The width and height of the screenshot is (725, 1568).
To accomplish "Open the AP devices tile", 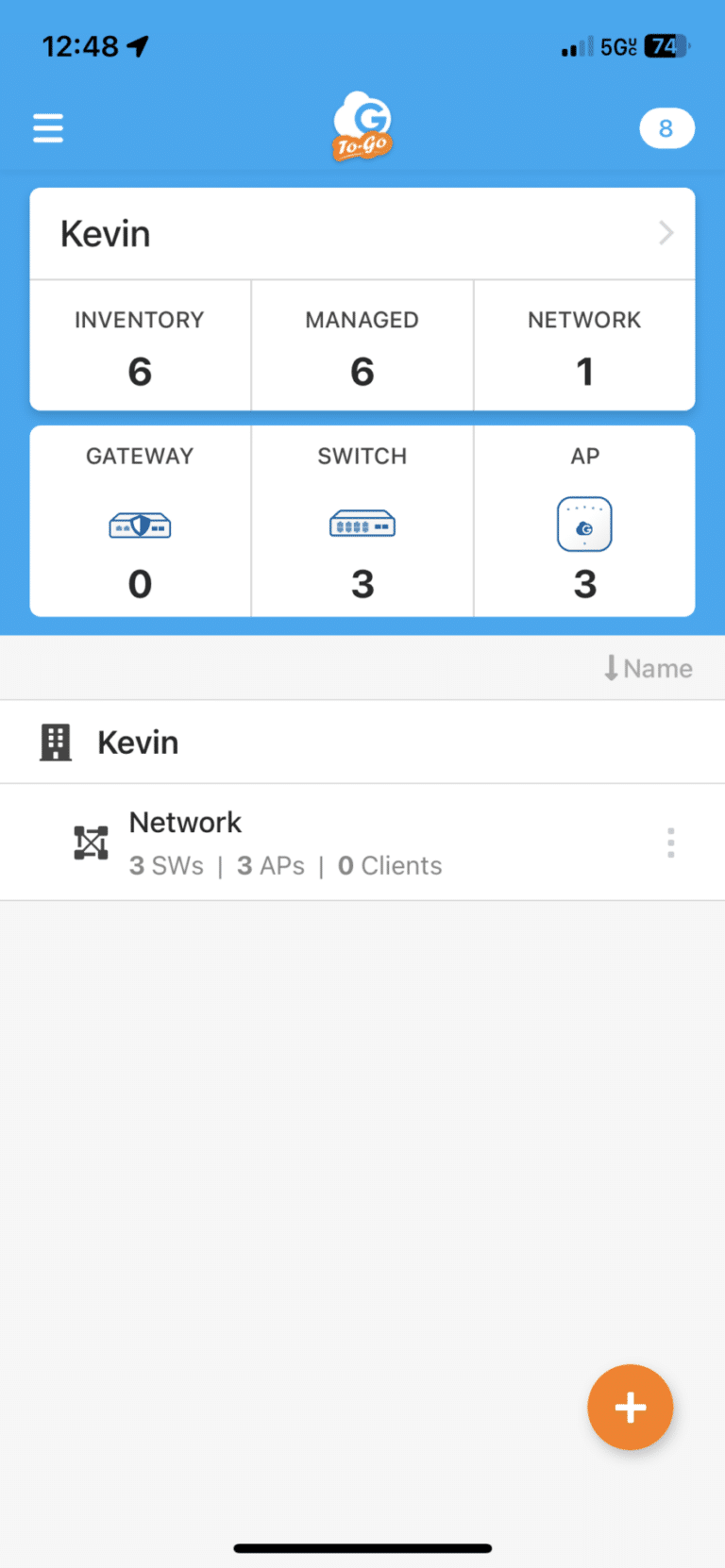I will pyautogui.click(x=584, y=521).
